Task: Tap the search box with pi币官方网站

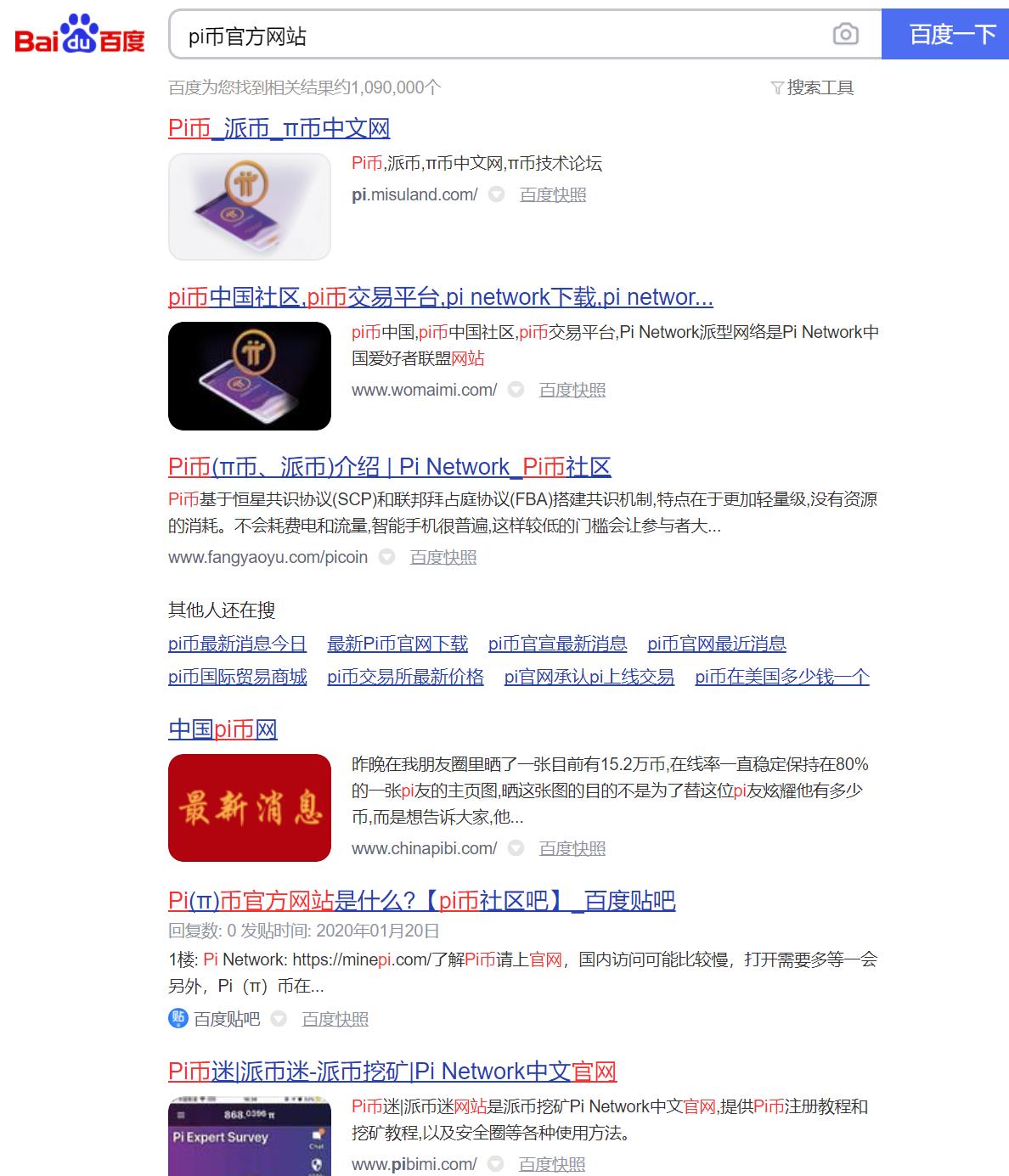Action: [493, 36]
